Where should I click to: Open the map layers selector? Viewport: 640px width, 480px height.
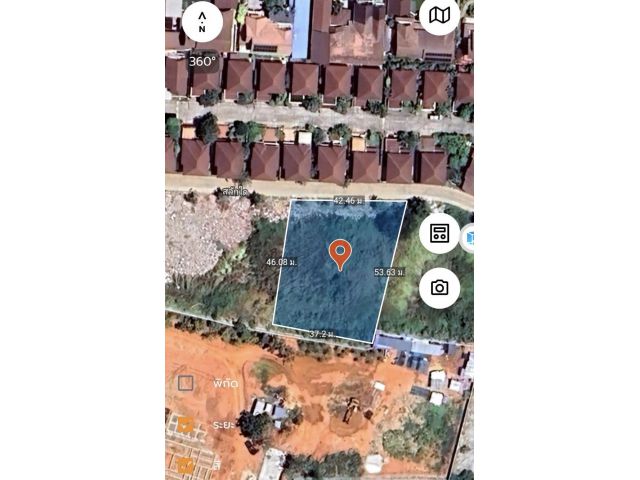(x=439, y=15)
